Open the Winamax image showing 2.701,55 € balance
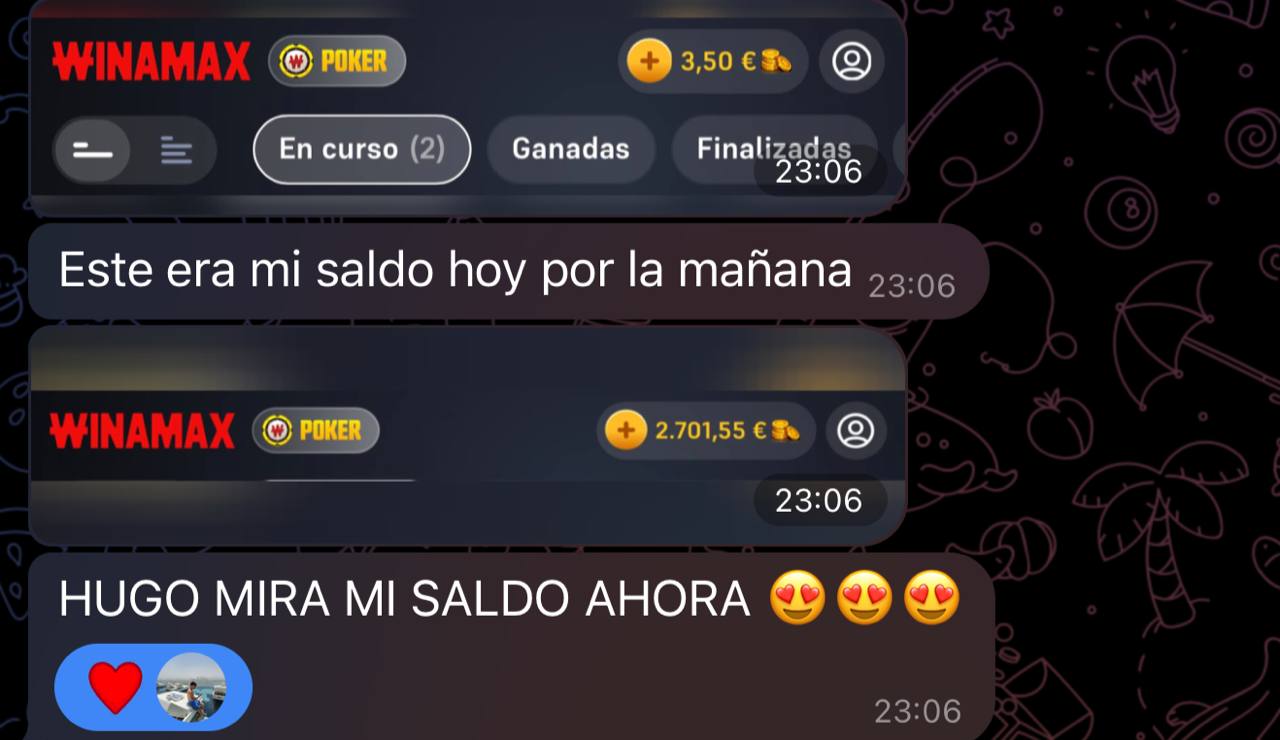 468,435
